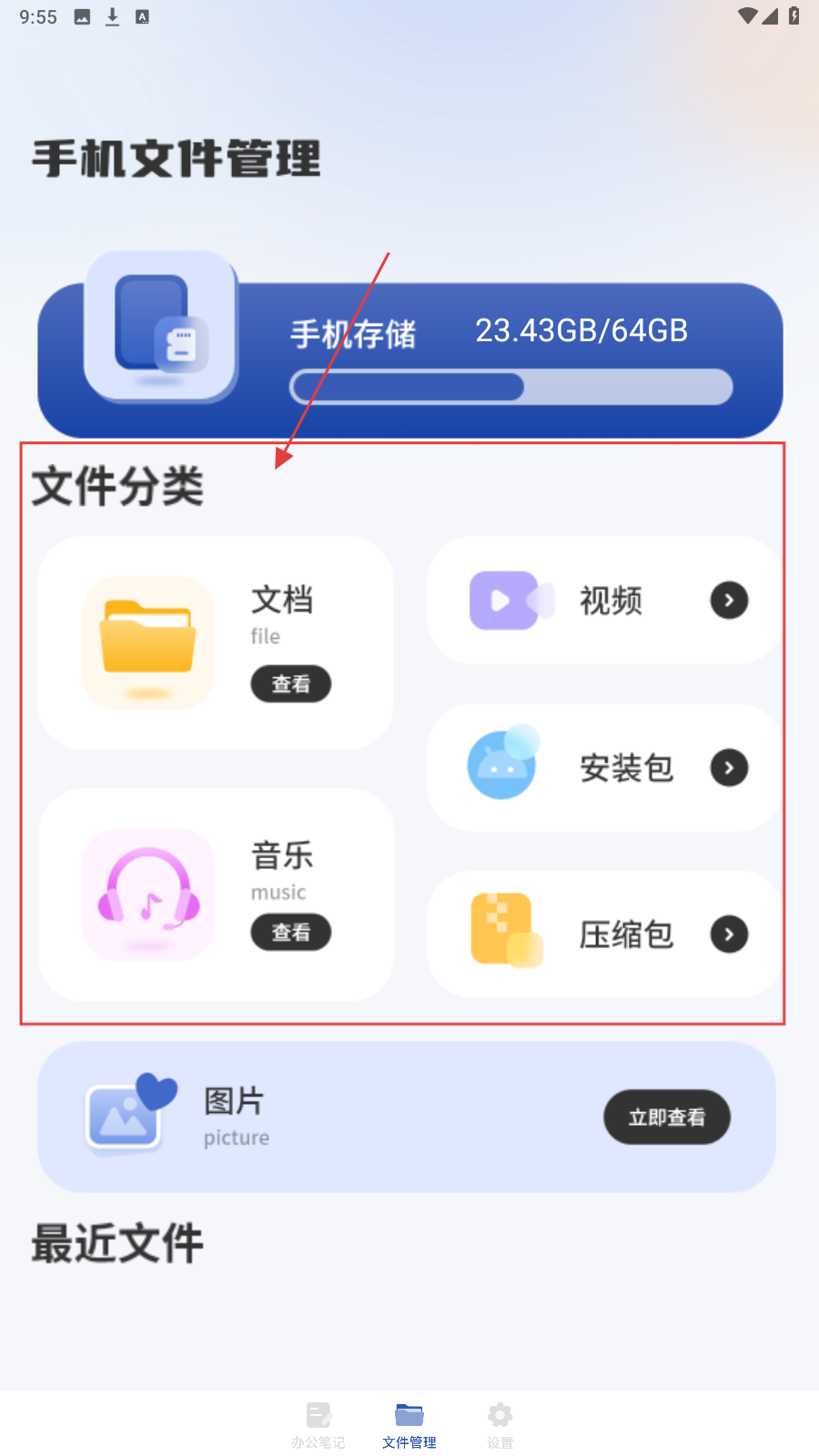
Task: Select the 文件管理 tab
Action: pos(409,1425)
